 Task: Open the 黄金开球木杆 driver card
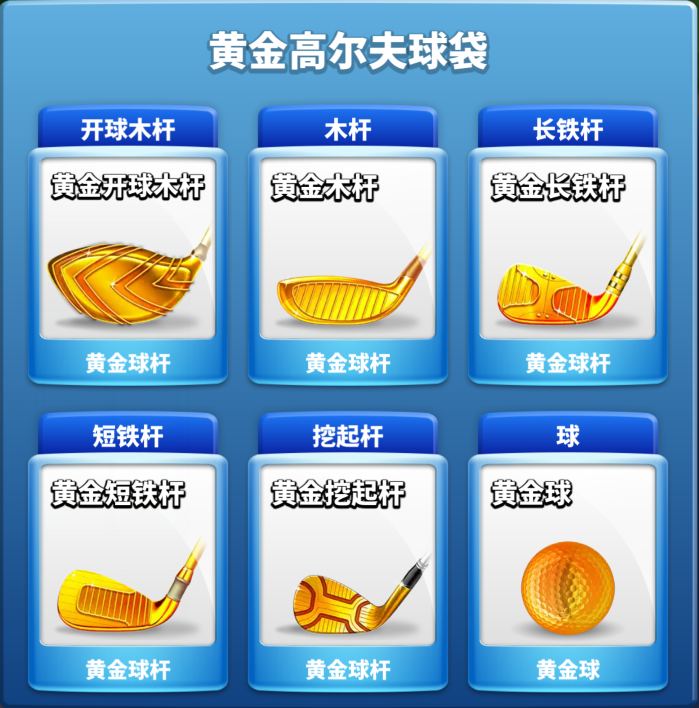[x=128, y=262]
